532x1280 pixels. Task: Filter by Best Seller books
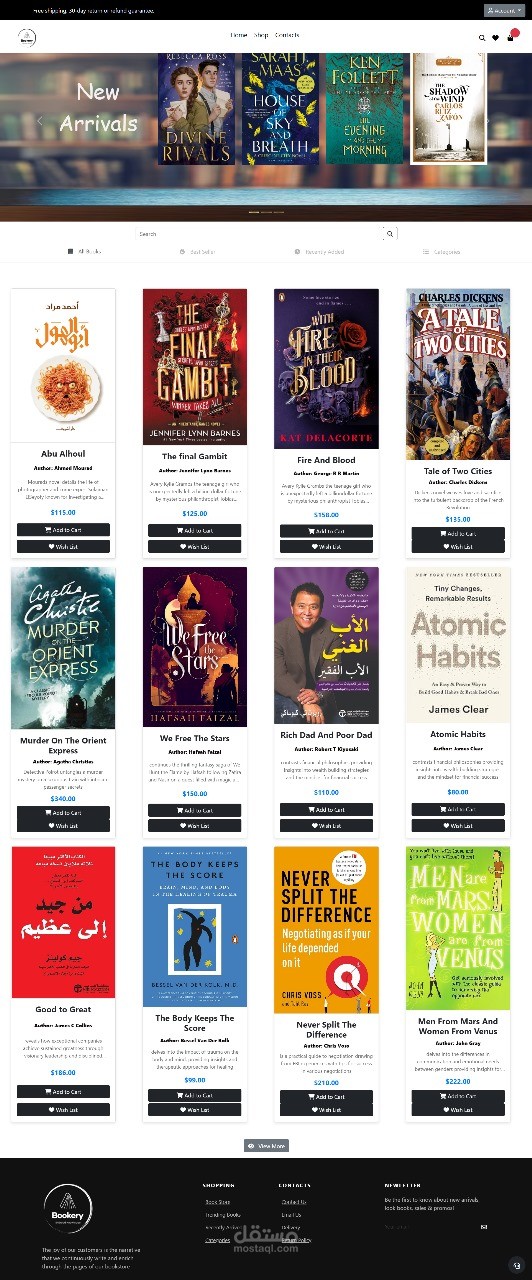(197, 252)
